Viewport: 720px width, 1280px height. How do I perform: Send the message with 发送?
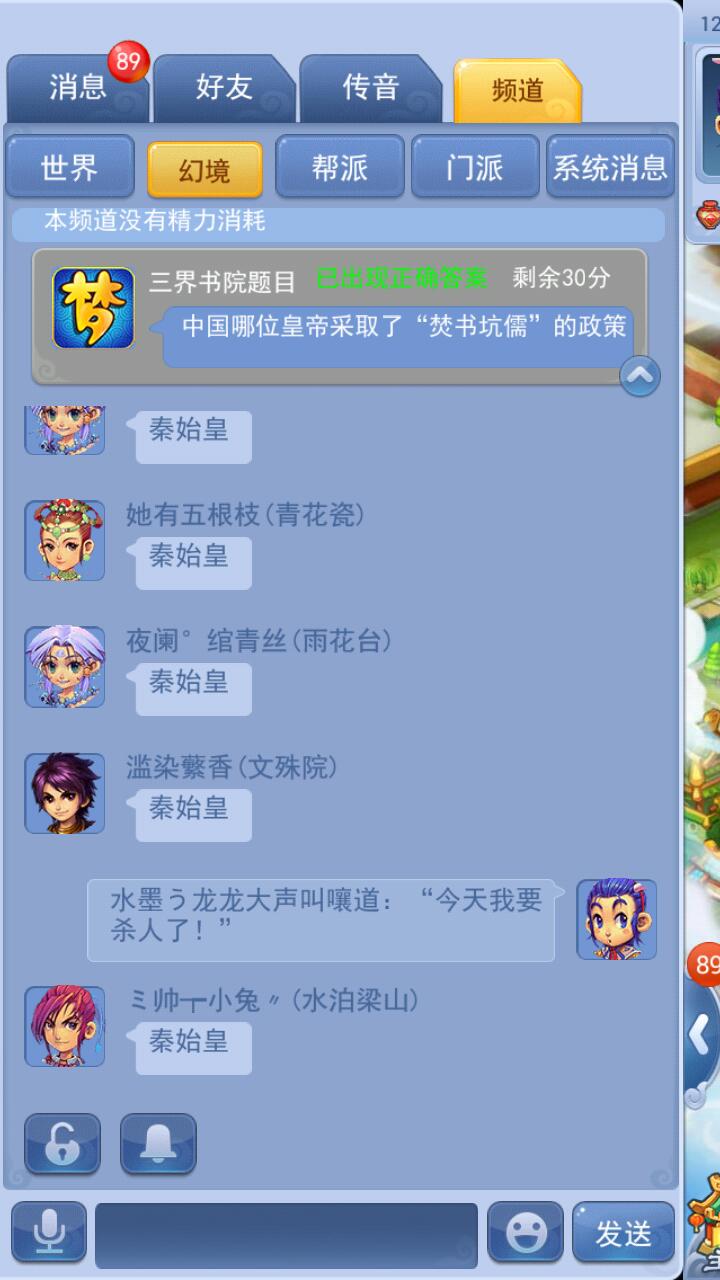pos(623,1232)
